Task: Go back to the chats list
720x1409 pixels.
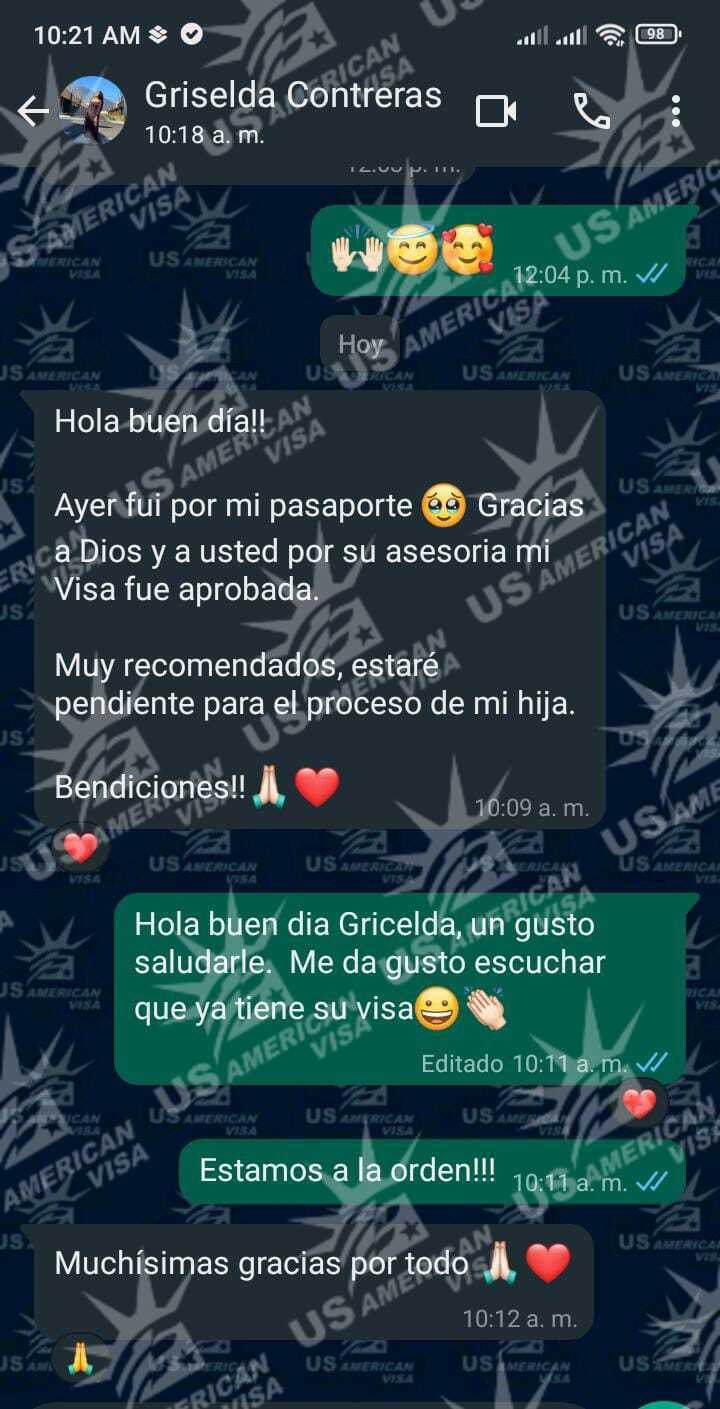Action: pyautogui.click(x=32, y=112)
